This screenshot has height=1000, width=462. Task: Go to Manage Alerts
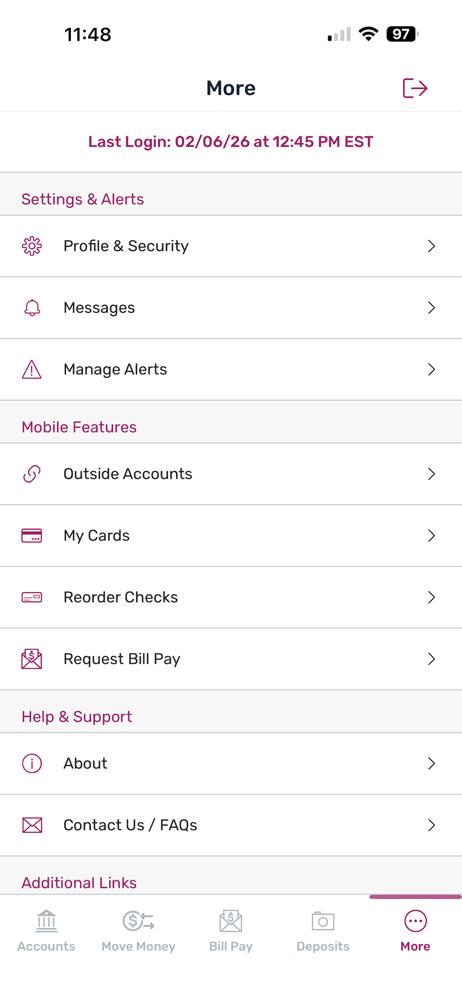point(231,370)
